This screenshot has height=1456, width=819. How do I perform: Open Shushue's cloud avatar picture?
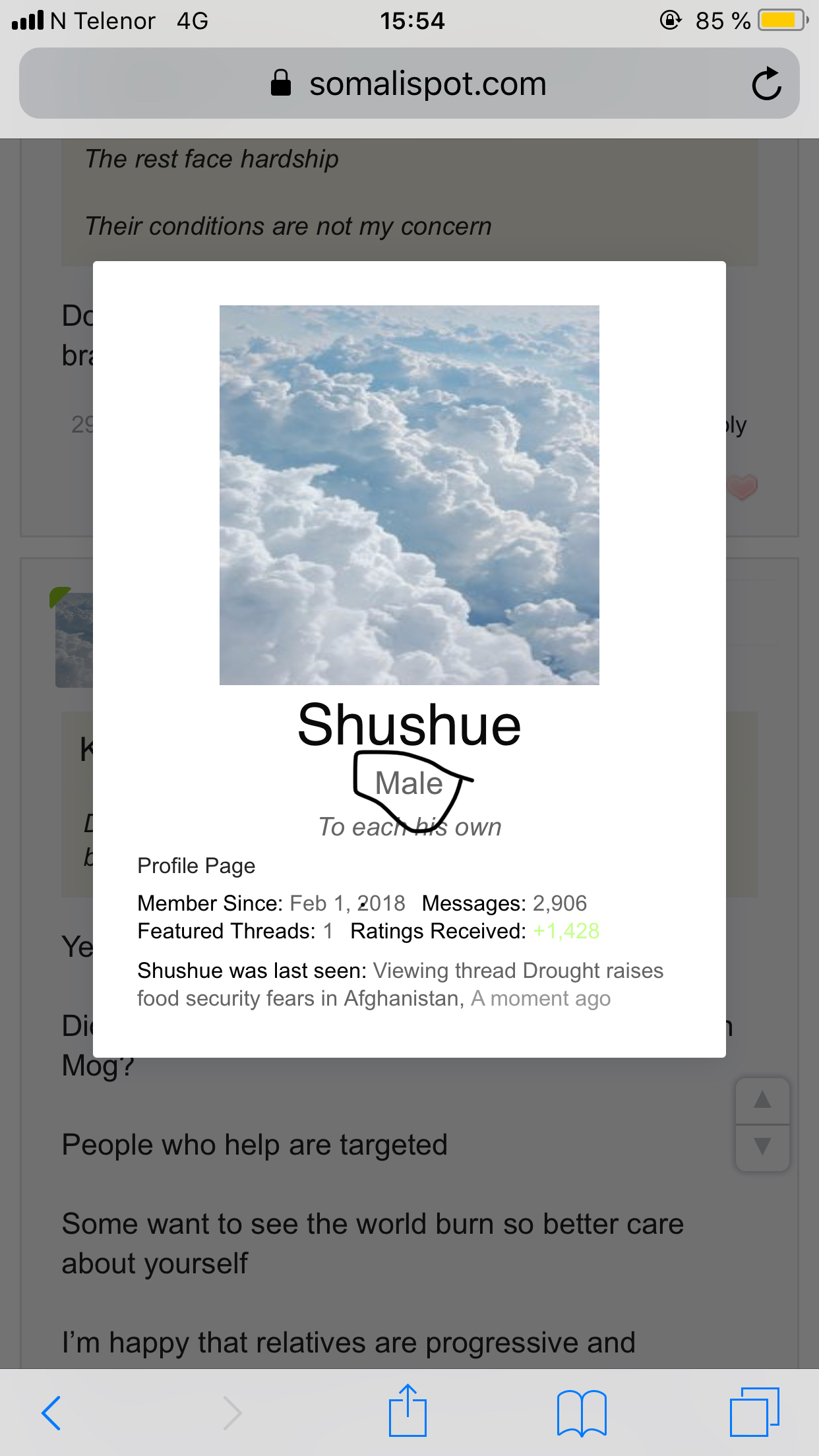click(409, 495)
